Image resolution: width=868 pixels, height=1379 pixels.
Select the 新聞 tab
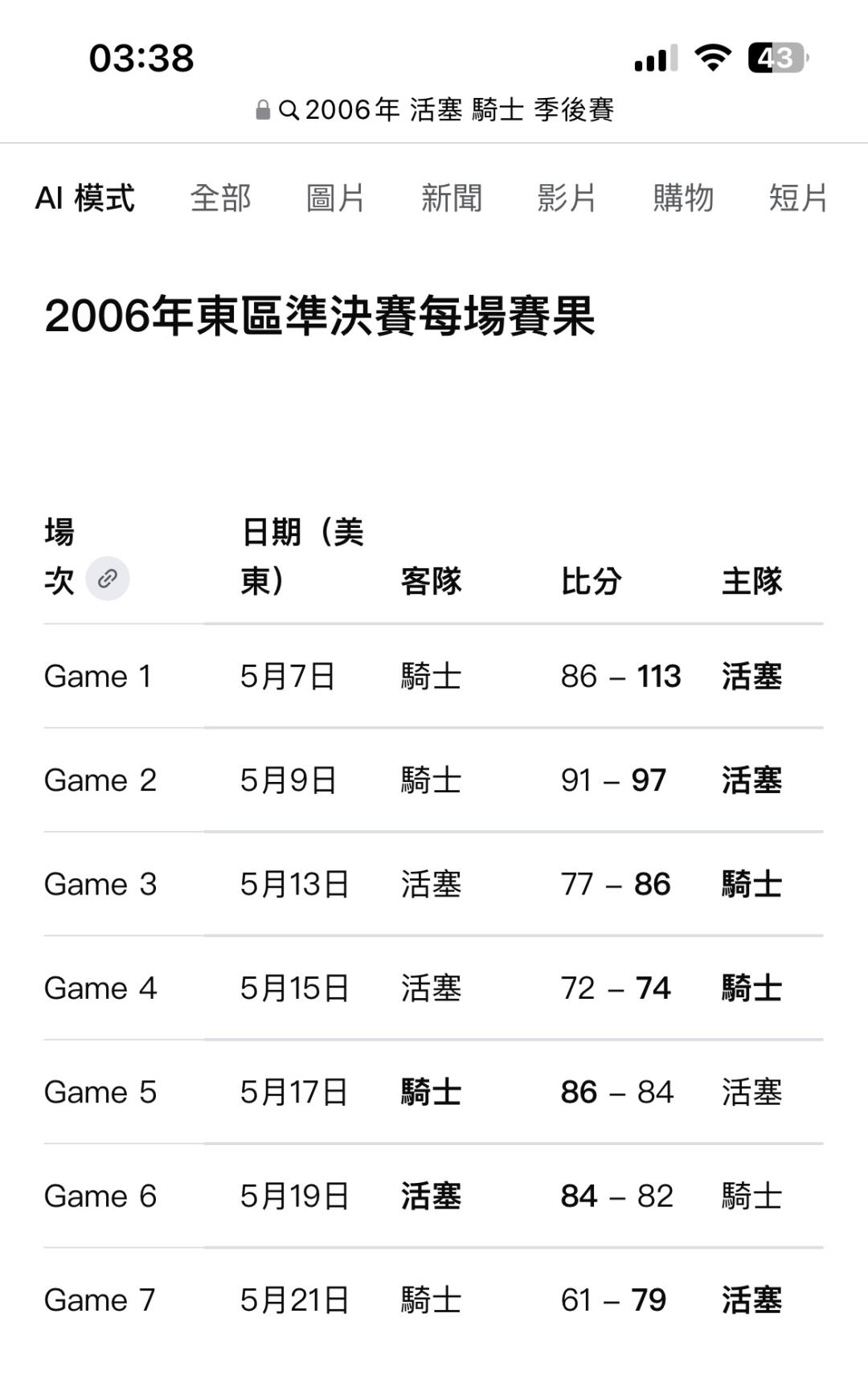point(452,198)
